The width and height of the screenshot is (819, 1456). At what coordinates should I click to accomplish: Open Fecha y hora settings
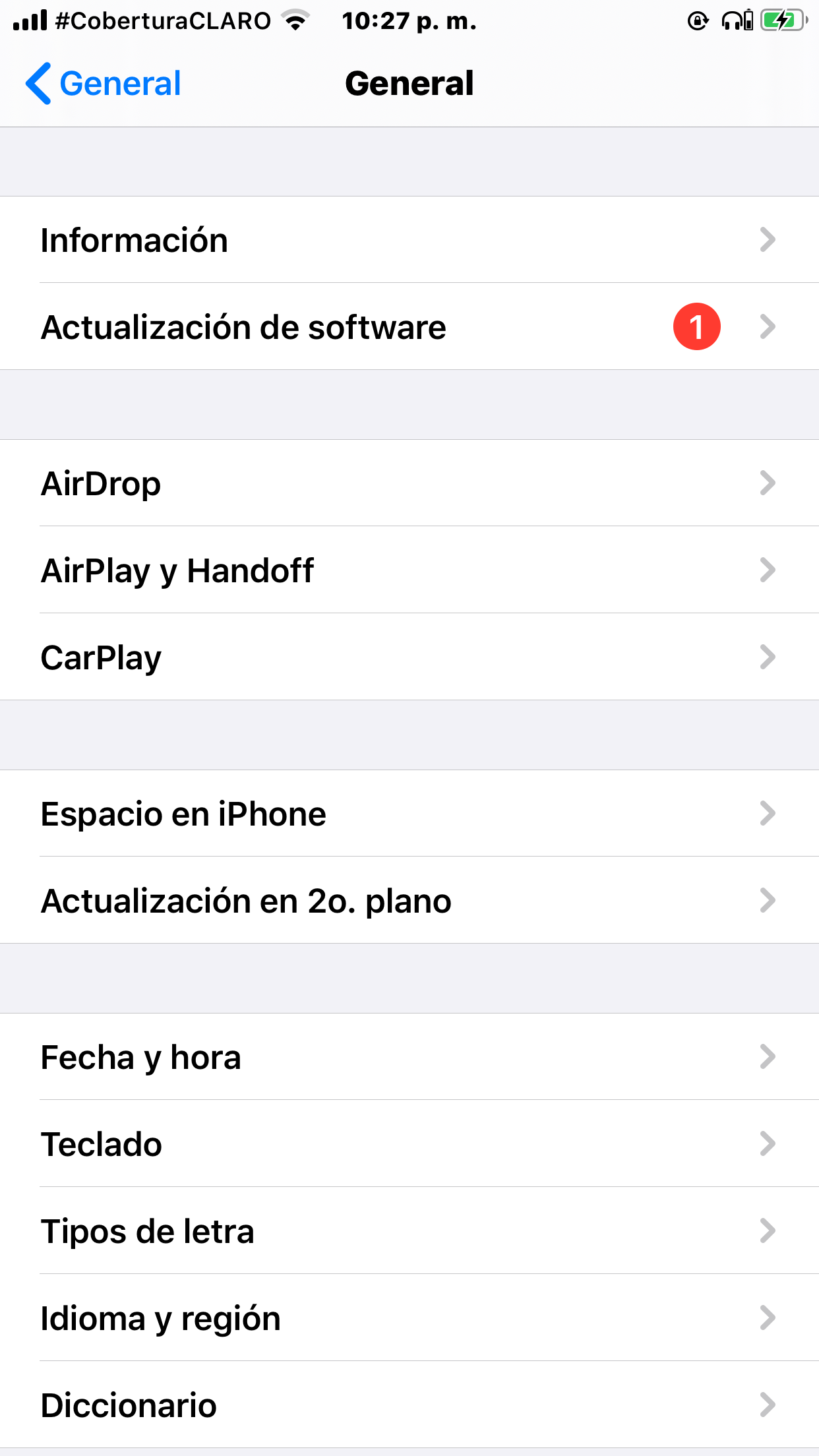pos(409,1057)
